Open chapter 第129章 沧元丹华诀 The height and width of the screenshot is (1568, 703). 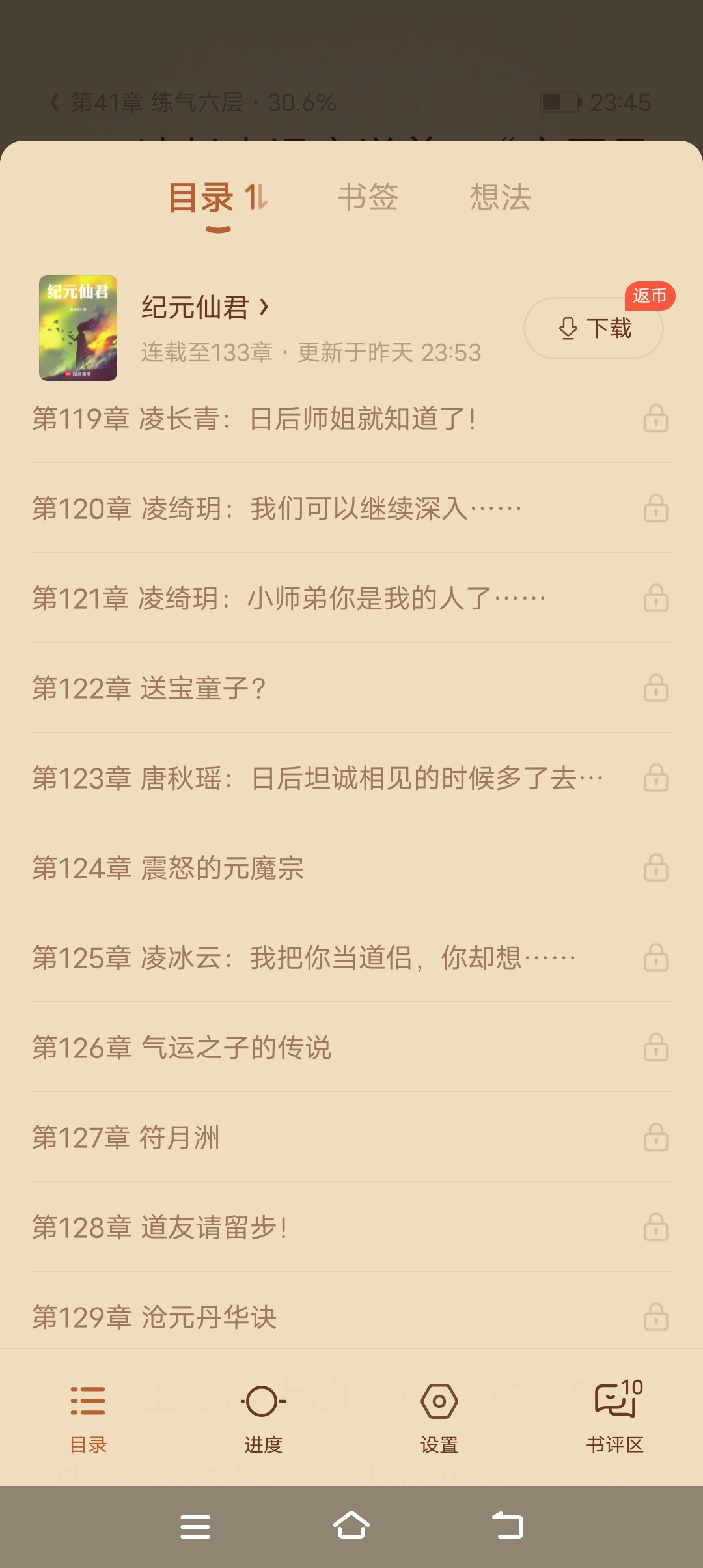154,1317
